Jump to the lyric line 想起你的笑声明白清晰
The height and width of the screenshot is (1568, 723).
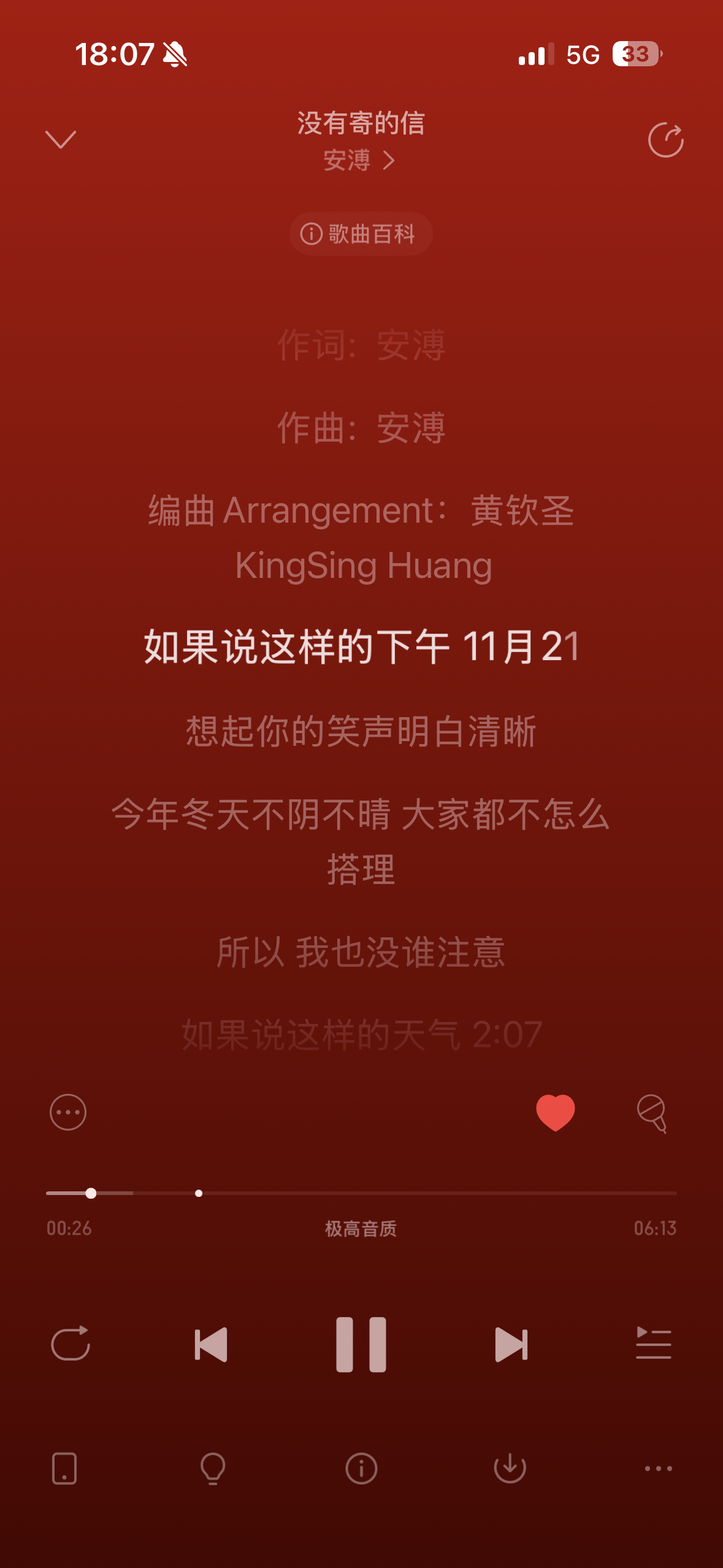pyautogui.click(x=361, y=731)
